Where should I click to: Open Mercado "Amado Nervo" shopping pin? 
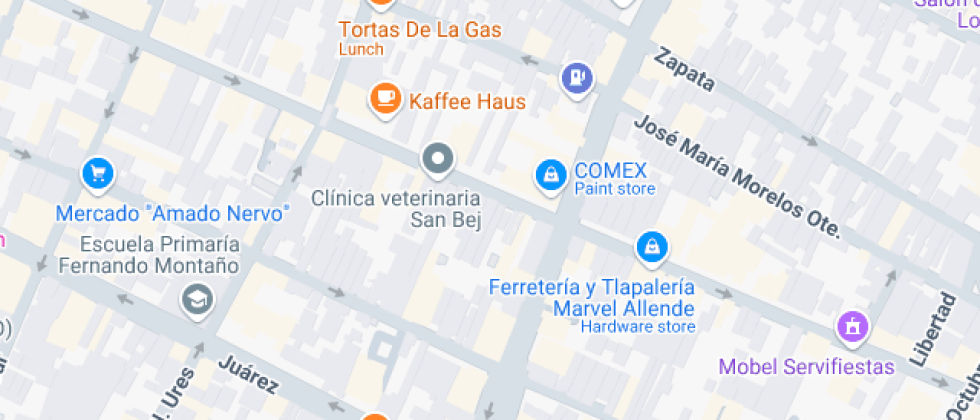click(x=98, y=174)
